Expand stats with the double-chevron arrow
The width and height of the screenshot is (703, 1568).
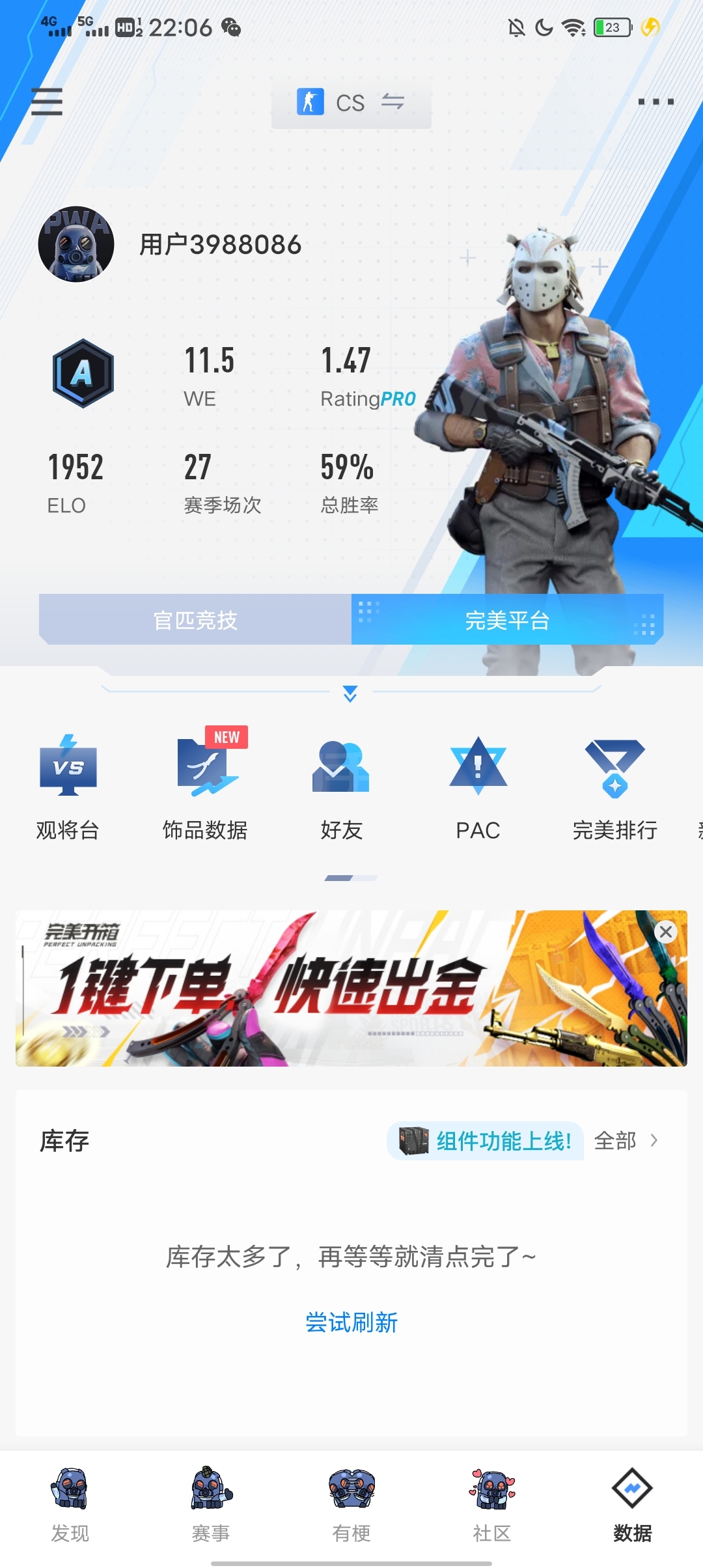[x=350, y=693]
